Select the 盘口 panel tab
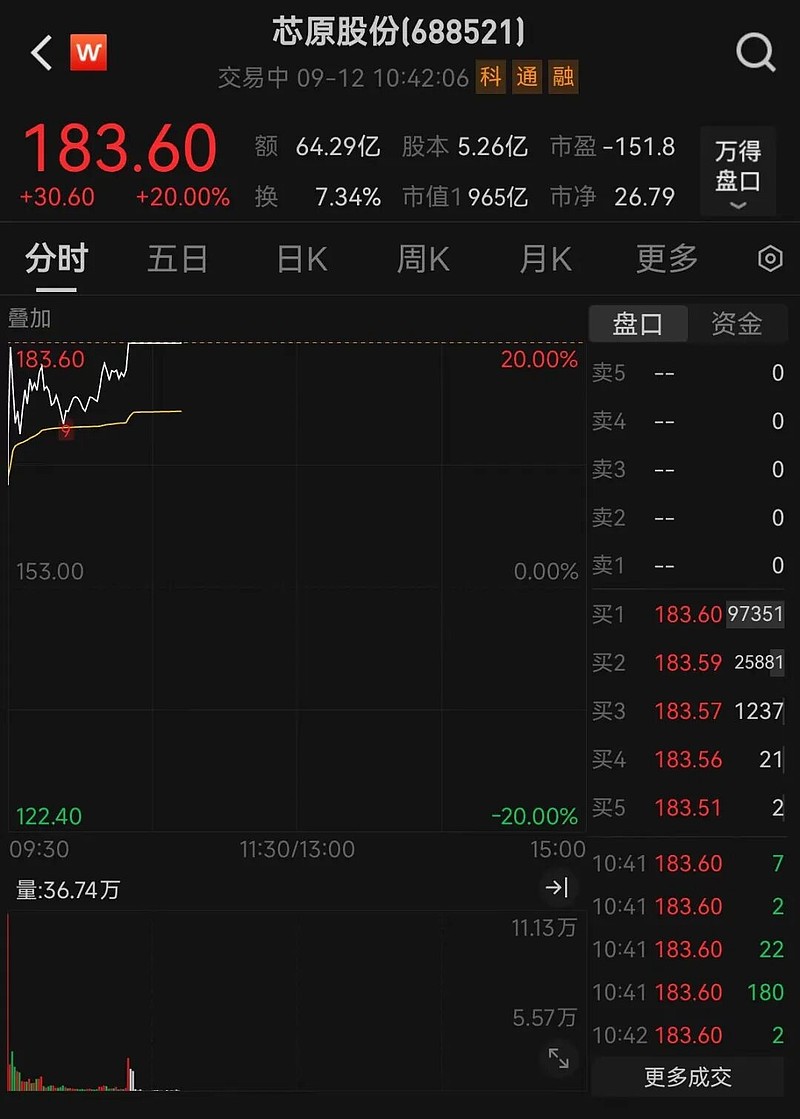 pos(637,323)
